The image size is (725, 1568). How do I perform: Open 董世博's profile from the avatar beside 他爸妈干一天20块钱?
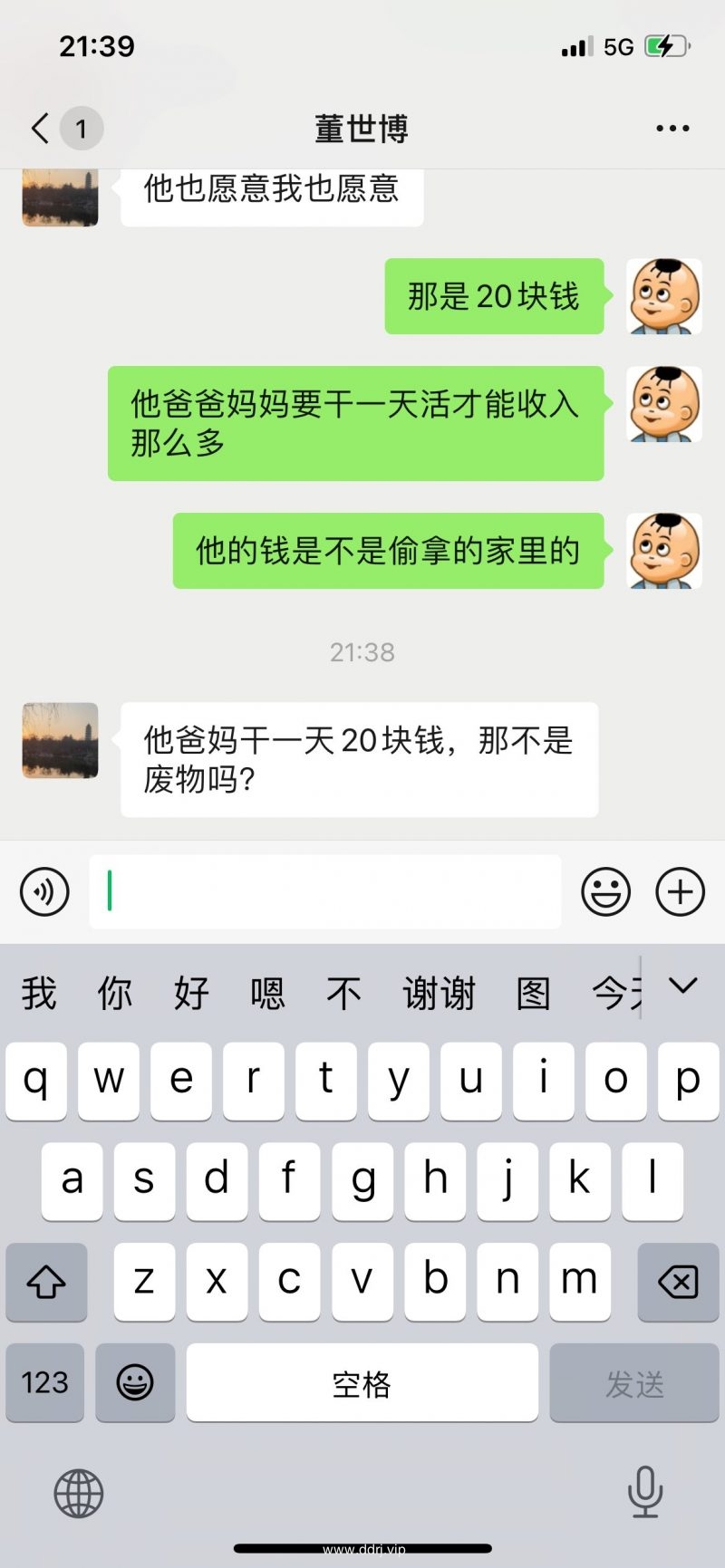click(60, 740)
